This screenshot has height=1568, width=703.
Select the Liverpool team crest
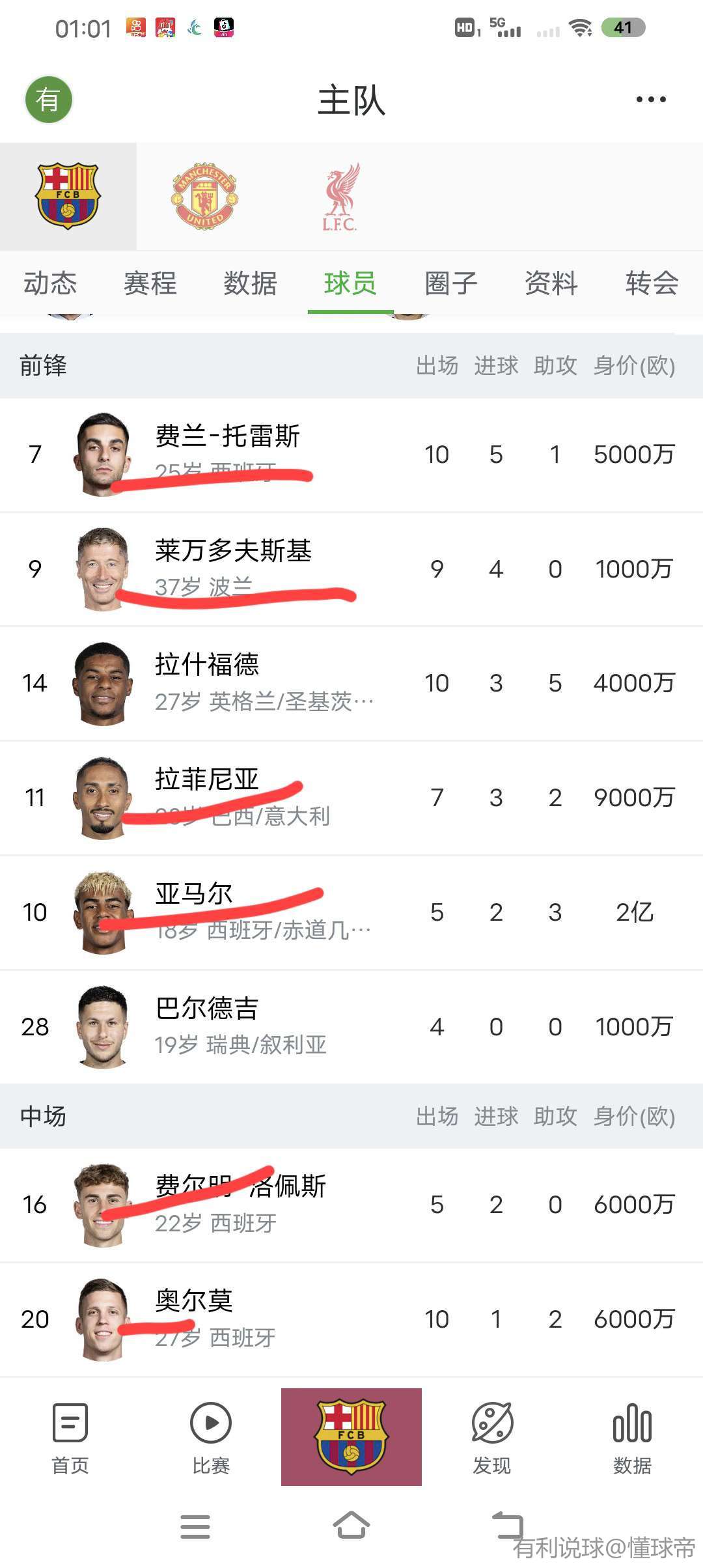340,196
